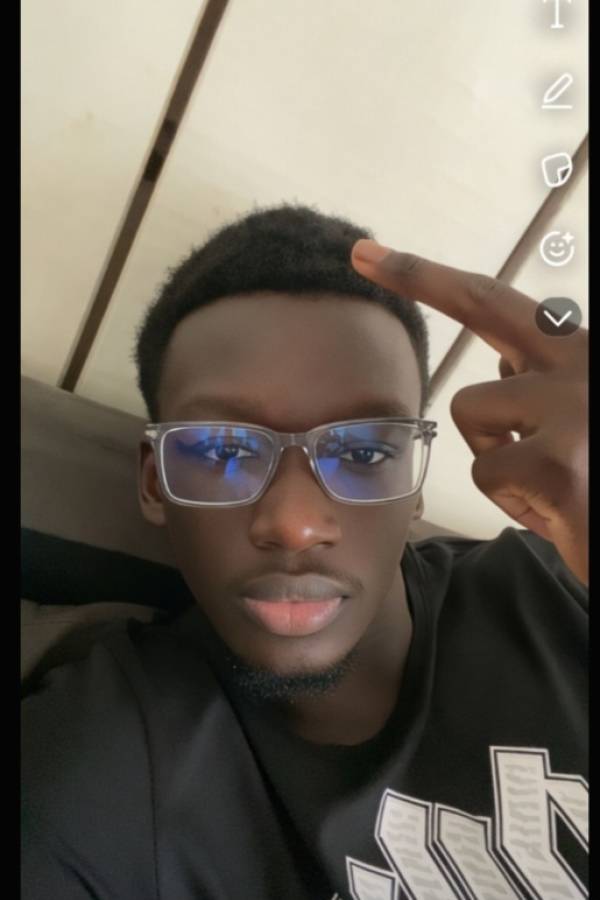Image resolution: width=600 pixels, height=900 pixels.
Task: Expand more editing tools with the chevron
Action: [x=559, y=317]
